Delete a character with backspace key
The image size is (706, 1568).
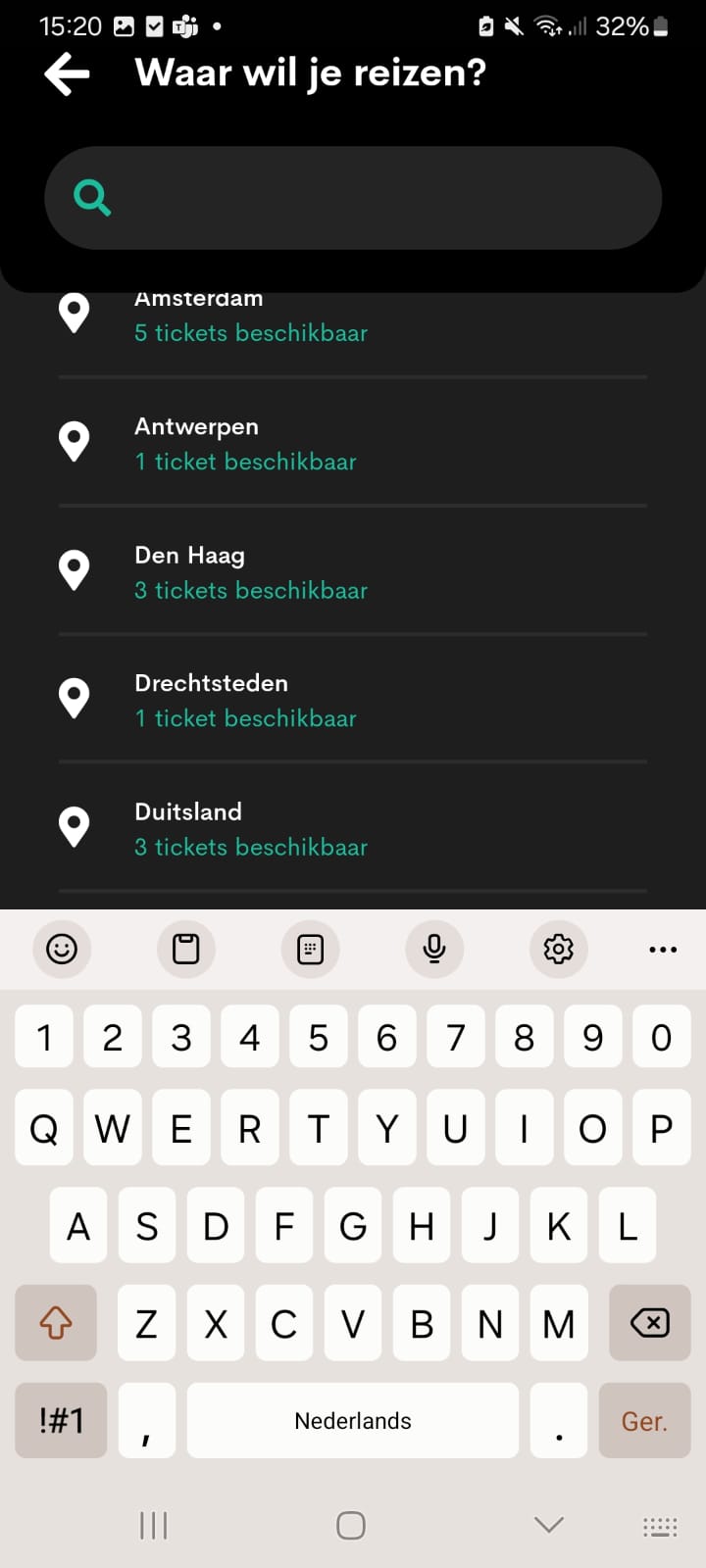click(649, 1323)
